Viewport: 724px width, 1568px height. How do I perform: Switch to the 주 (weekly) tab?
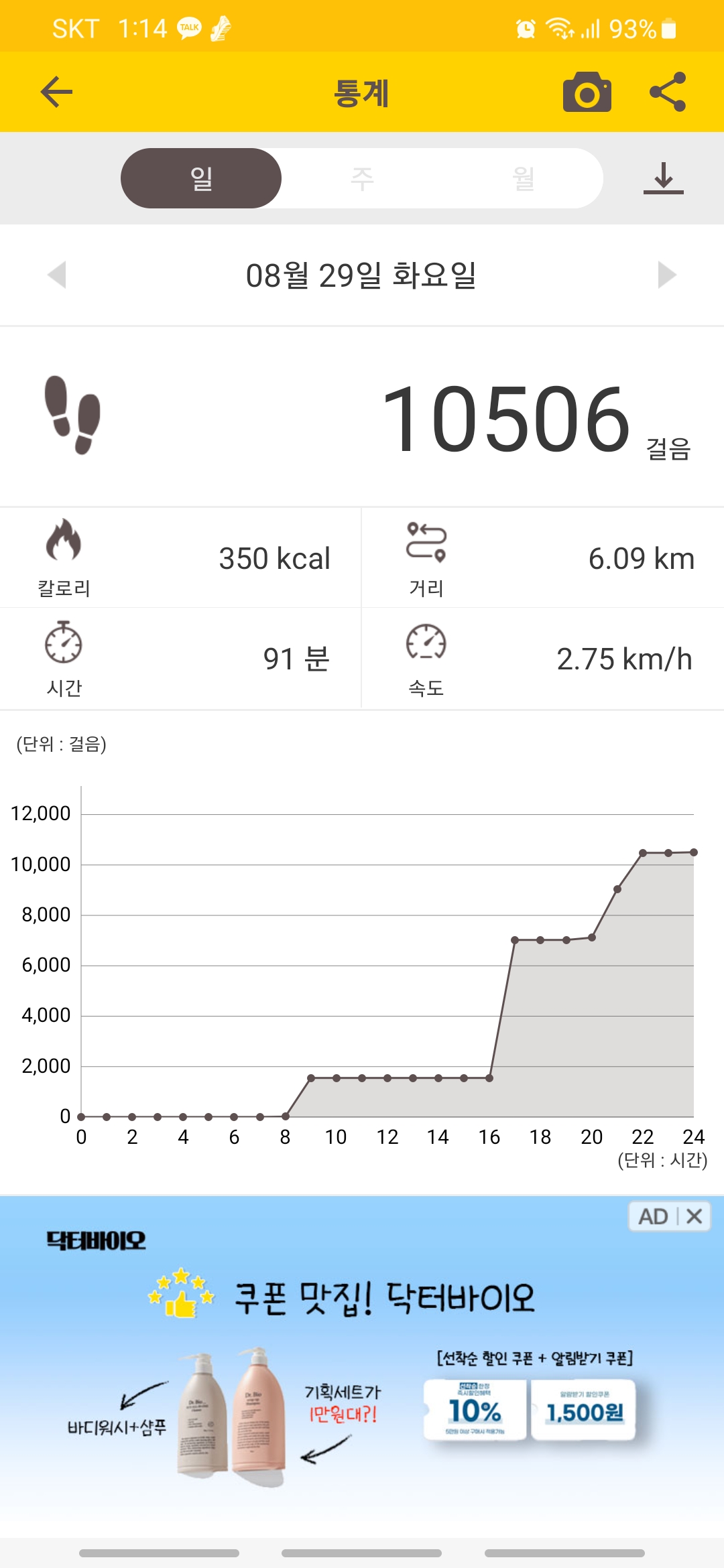coord(362,178)
